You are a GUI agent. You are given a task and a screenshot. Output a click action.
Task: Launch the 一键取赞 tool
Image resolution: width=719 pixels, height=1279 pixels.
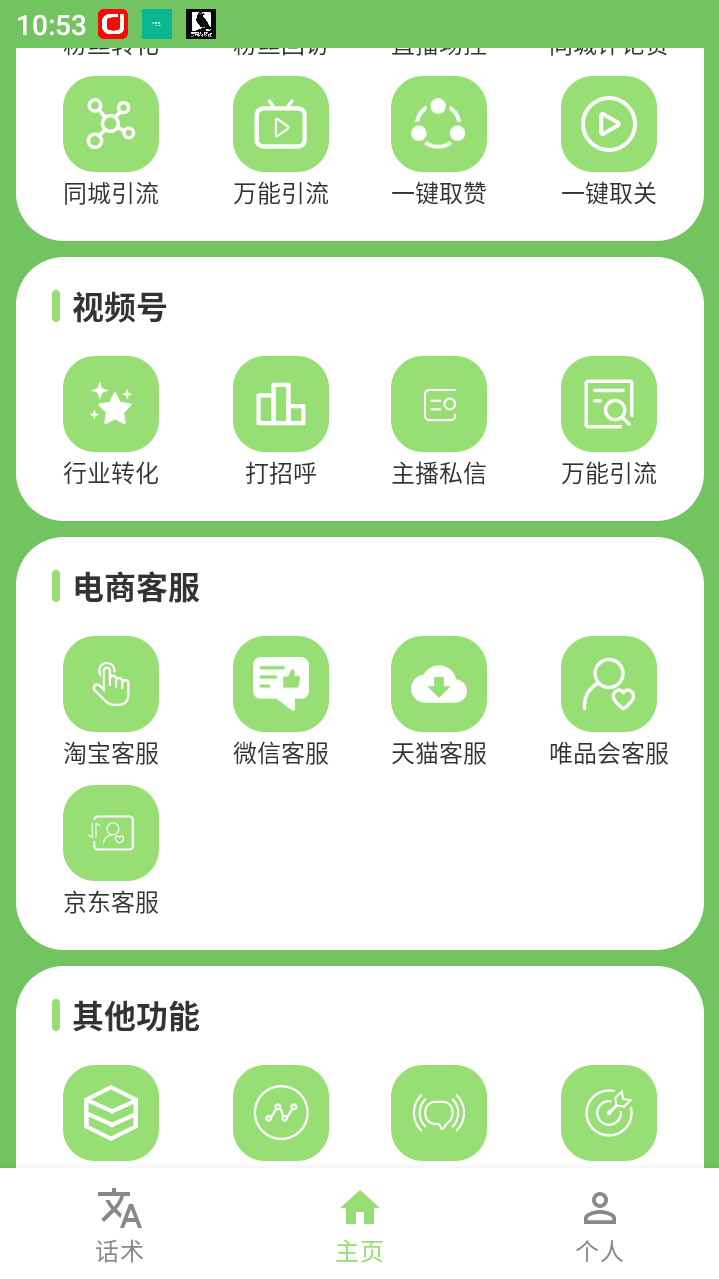pos(438,124)
